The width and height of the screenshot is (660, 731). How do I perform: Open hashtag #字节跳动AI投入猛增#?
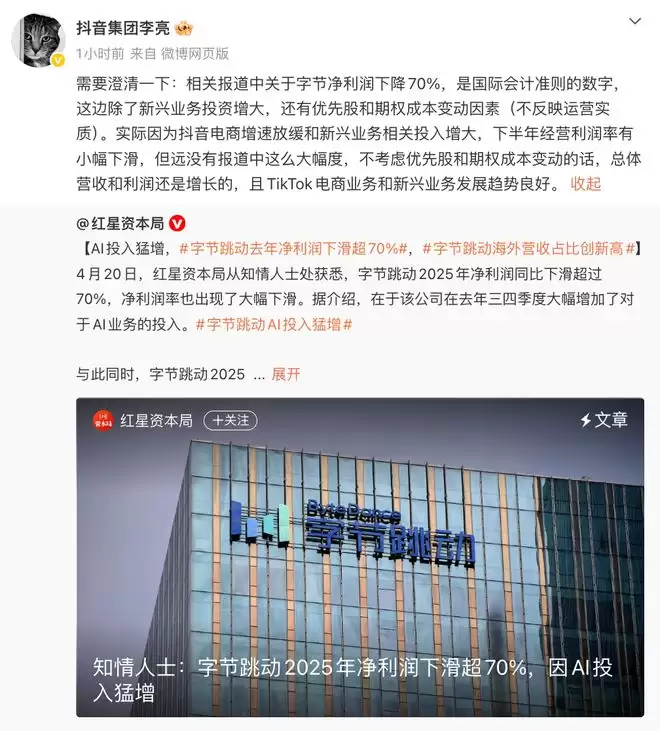pyautogui.click(x=274, y=324)
